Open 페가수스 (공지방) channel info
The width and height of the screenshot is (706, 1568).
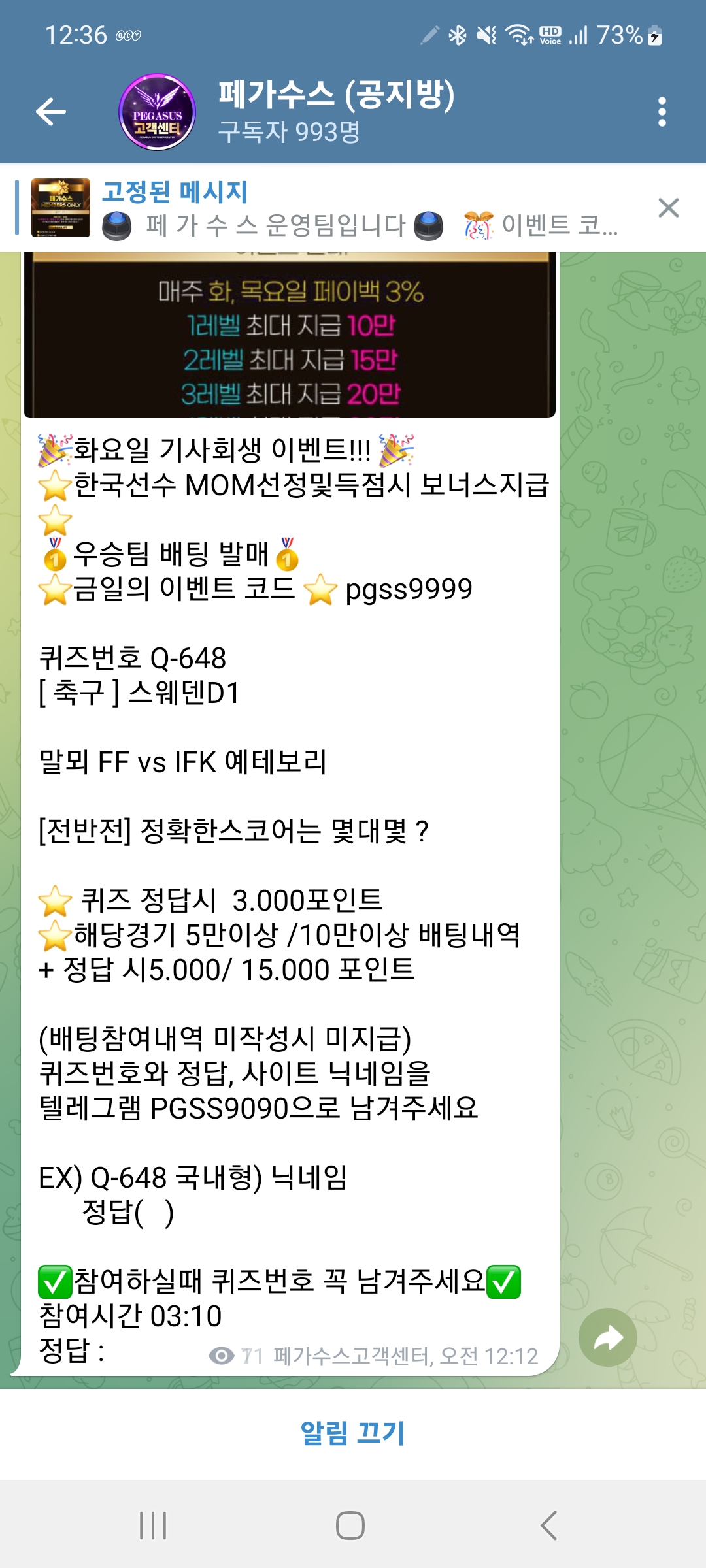point(336,110)
